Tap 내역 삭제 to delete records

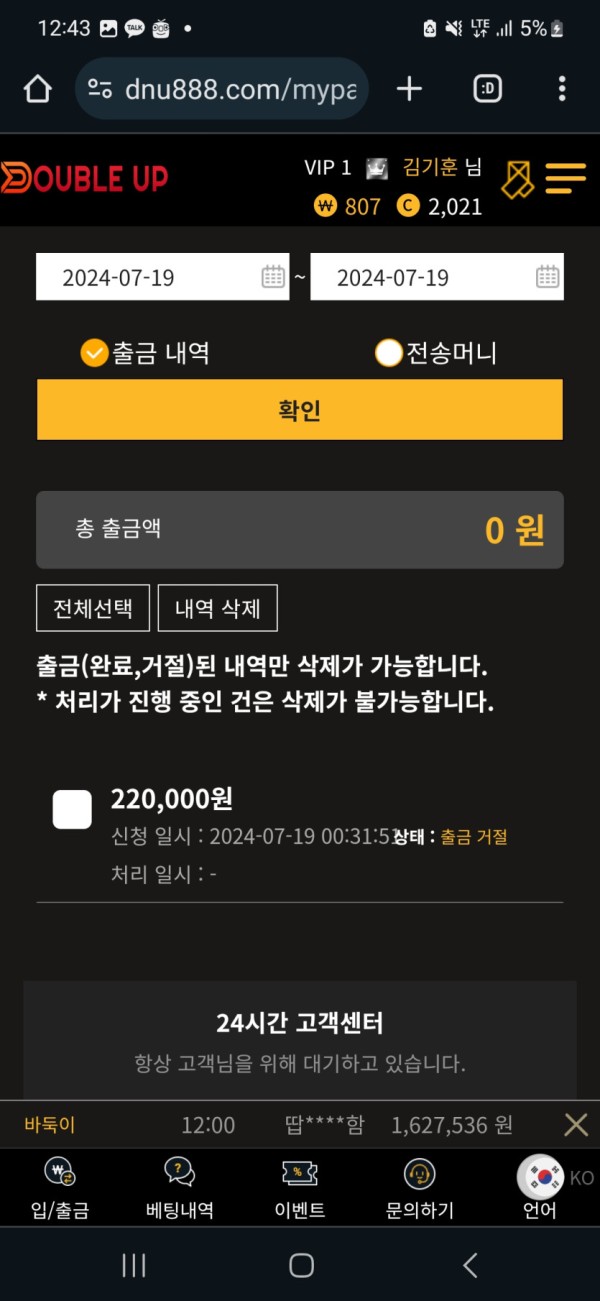[x=217, y=608]
